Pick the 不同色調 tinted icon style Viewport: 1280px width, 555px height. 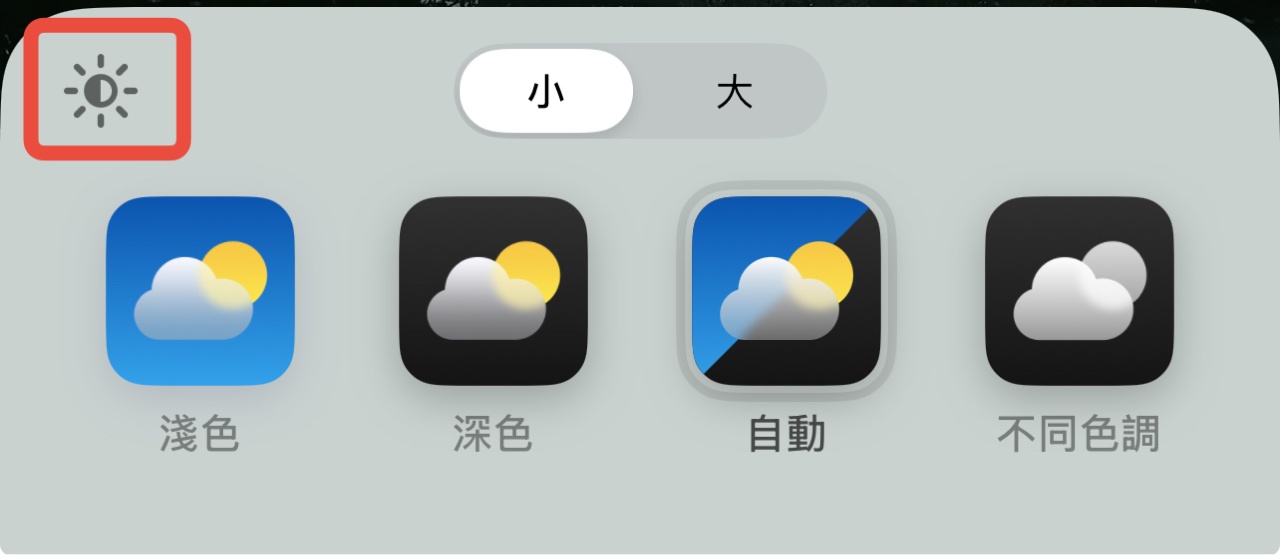coord(1079,291)
